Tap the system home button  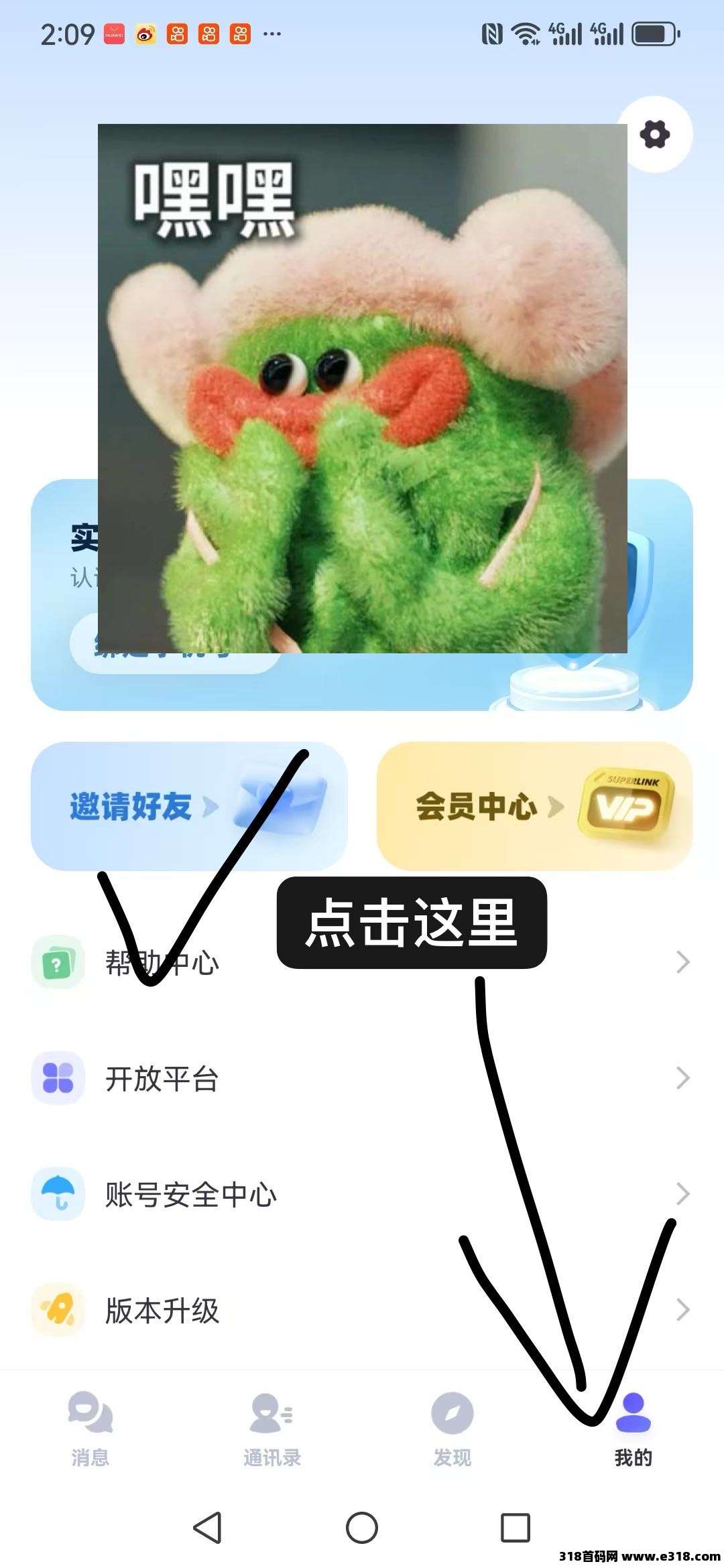tap(362, 1528)
